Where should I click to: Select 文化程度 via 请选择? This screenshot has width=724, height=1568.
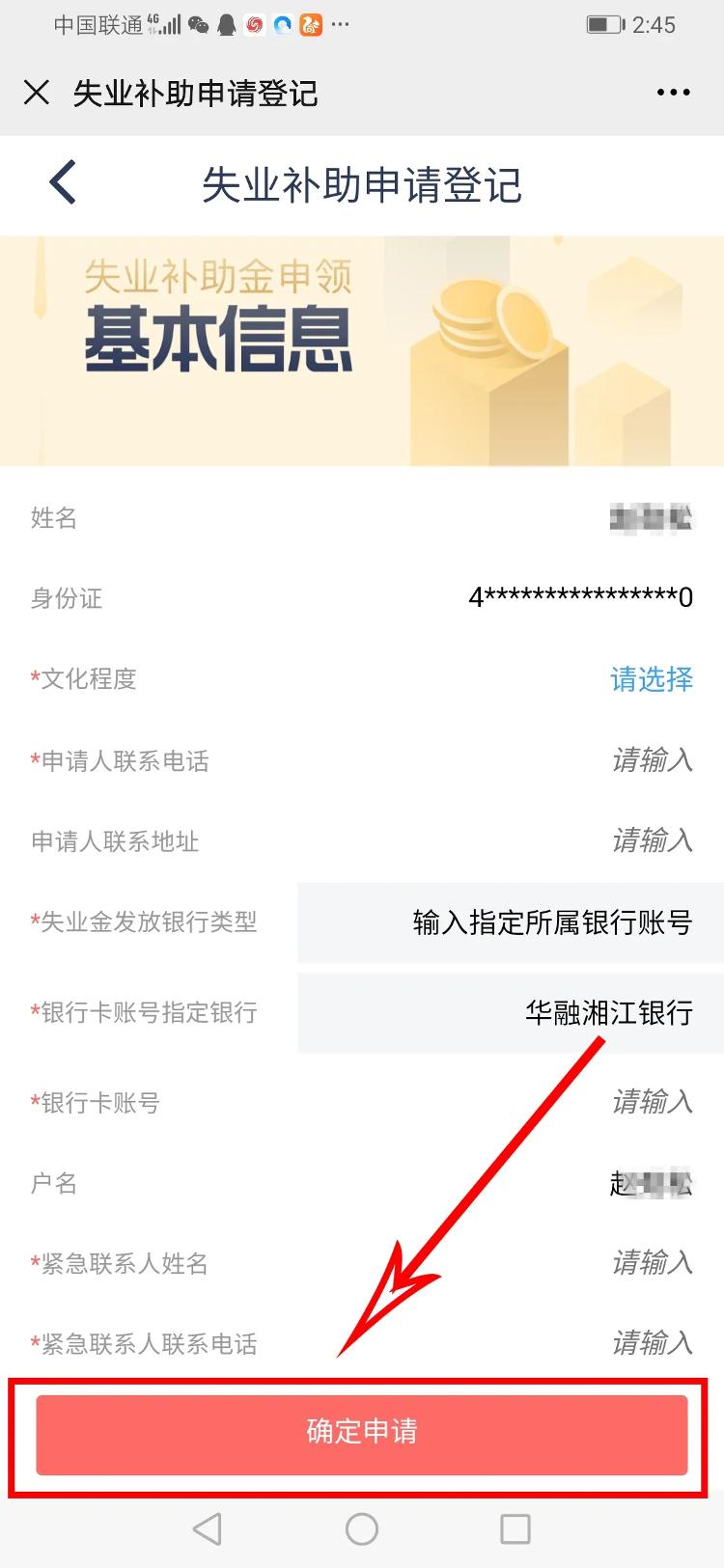(x=652, y=679)
